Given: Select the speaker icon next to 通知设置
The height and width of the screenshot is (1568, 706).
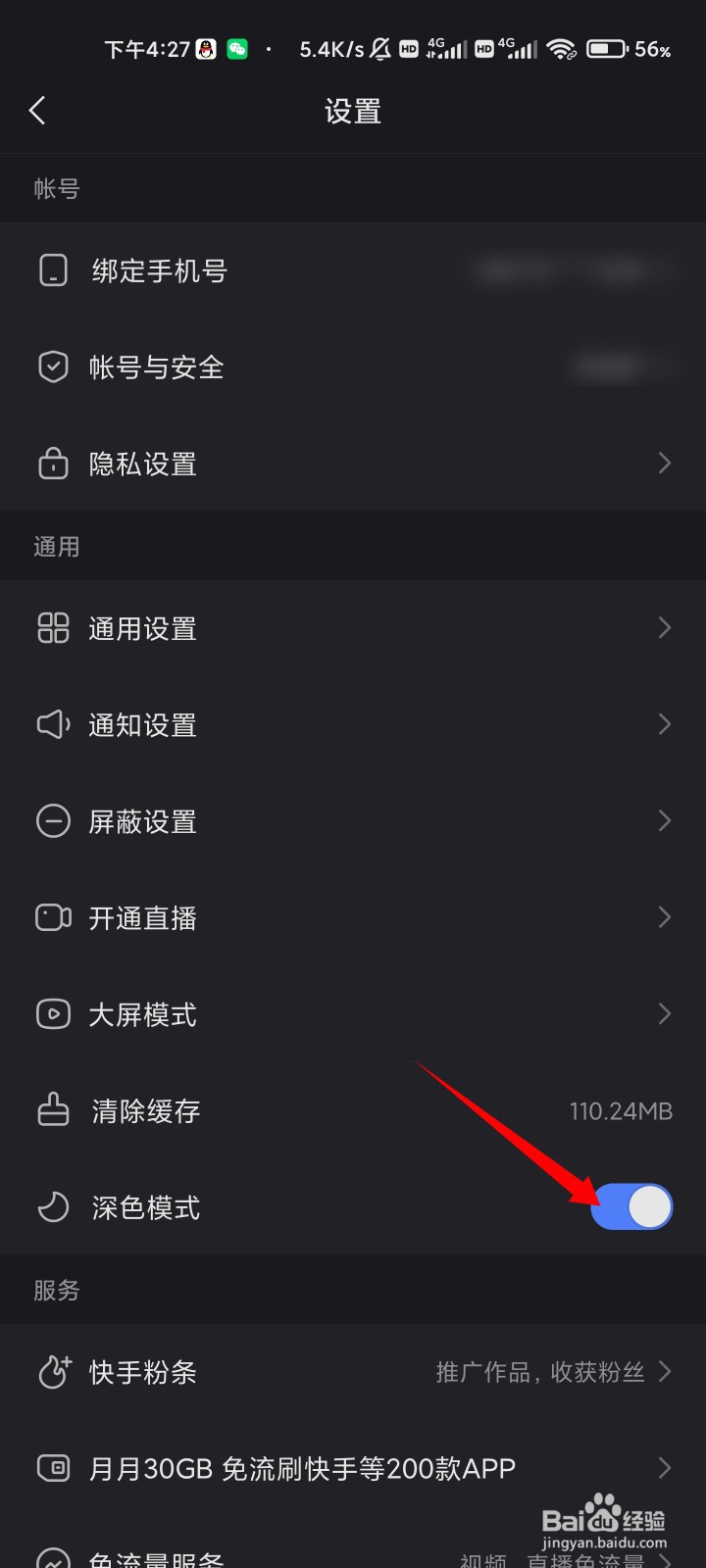Looking at the screenshot, I should (54, 724).
